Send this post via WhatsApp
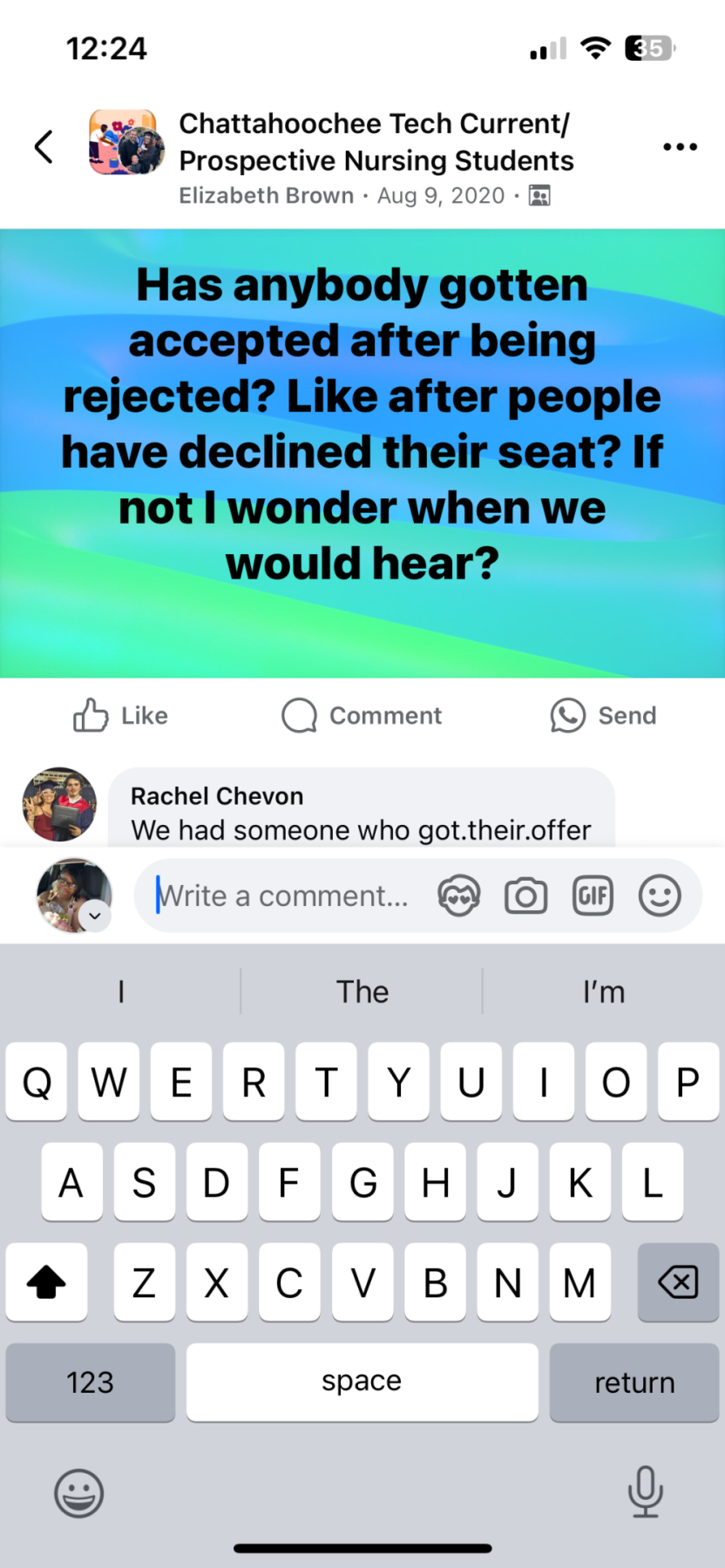Viewport: 725px width, 1568px height. [603, 715]
